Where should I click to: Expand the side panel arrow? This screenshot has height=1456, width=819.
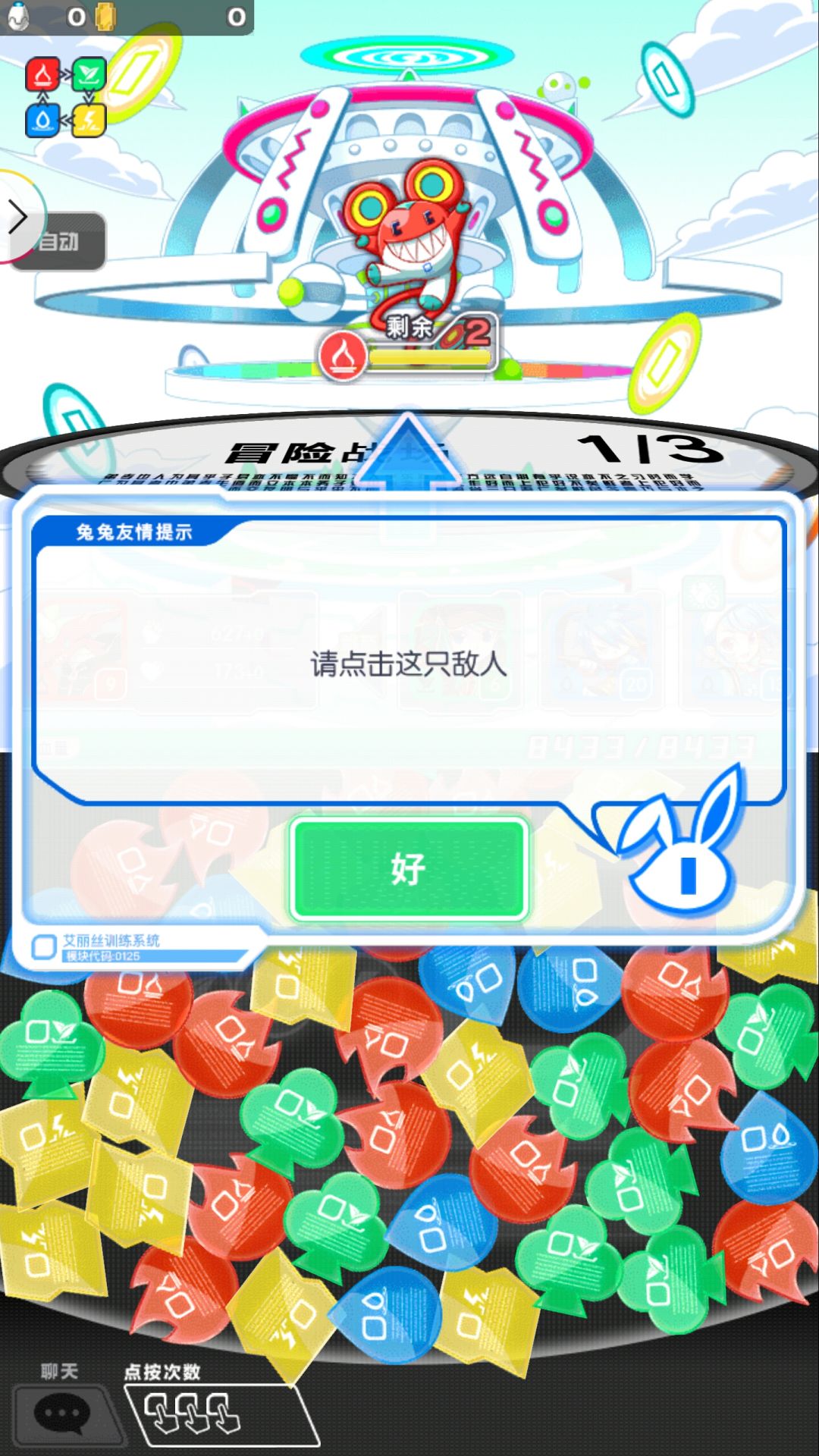(18, 218)
